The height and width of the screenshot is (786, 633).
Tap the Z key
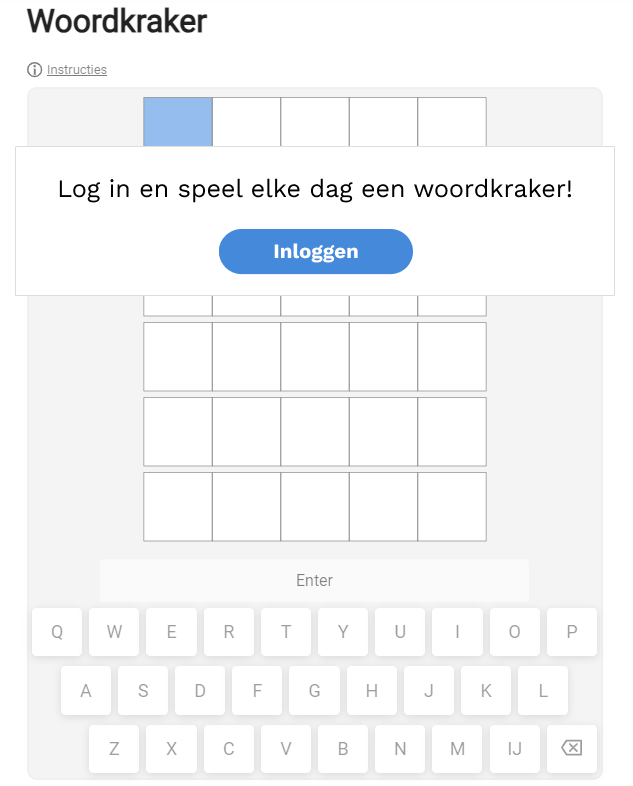[x=114, y=748]
